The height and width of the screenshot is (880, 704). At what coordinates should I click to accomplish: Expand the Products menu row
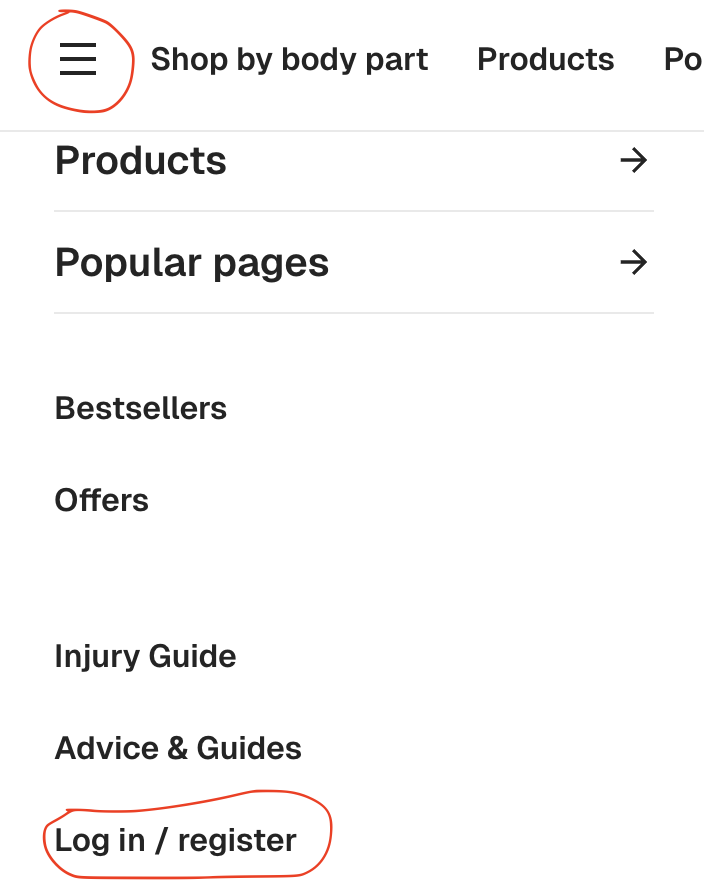[353, 161]
